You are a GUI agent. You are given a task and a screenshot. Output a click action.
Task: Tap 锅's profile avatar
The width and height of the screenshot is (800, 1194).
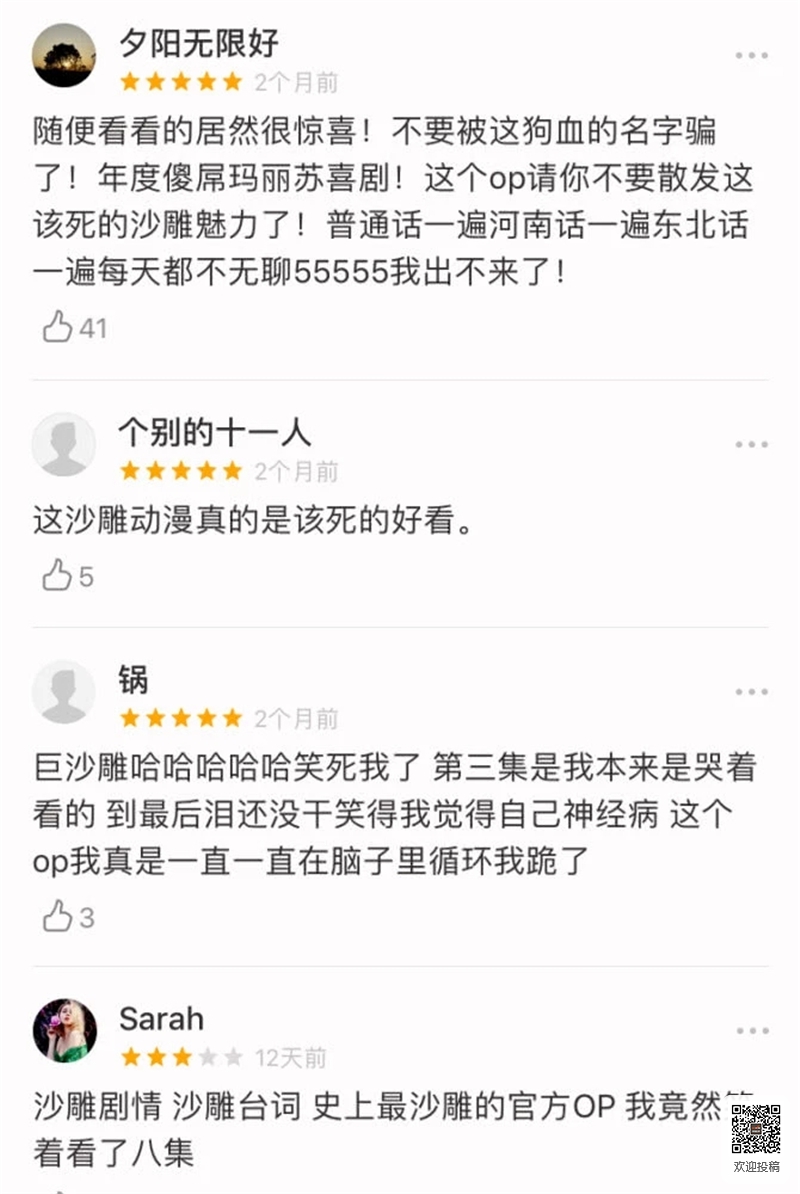pyautogui.click(x=64, y=692)
